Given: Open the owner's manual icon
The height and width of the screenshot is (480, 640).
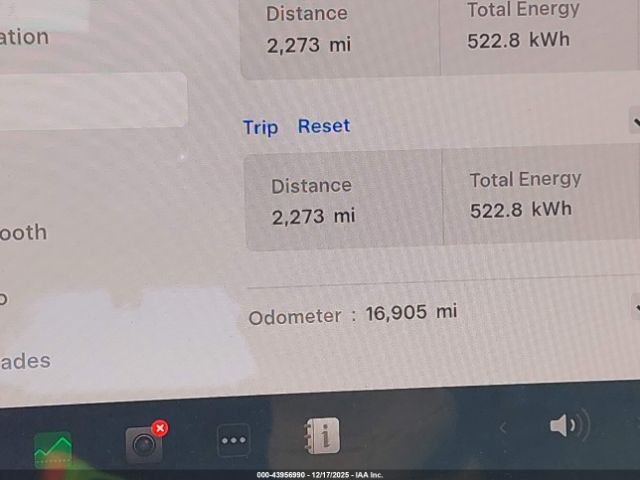Looking at the screenshot, I should [x=322, y=436].
